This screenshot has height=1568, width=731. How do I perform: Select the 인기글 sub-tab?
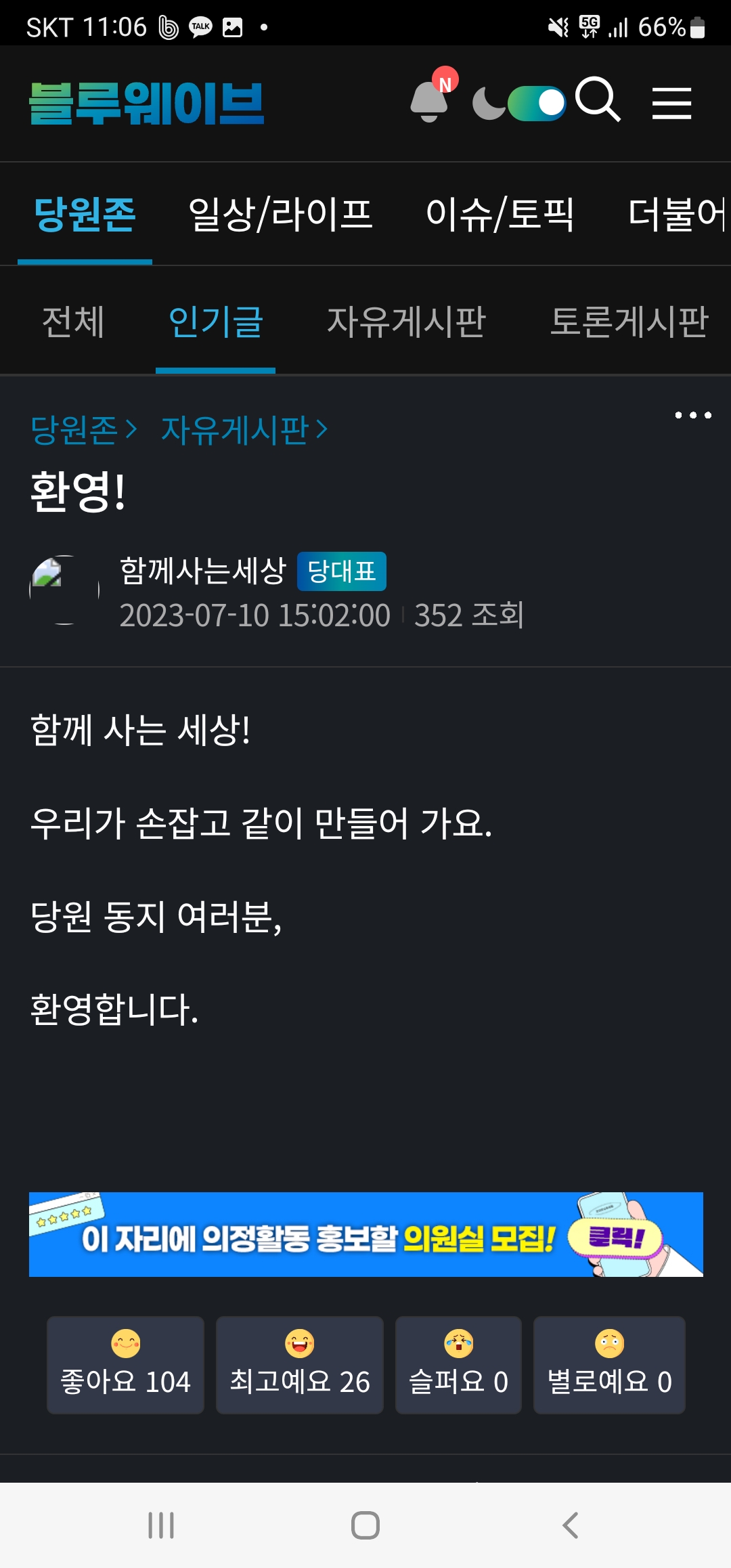click(216, 321)
